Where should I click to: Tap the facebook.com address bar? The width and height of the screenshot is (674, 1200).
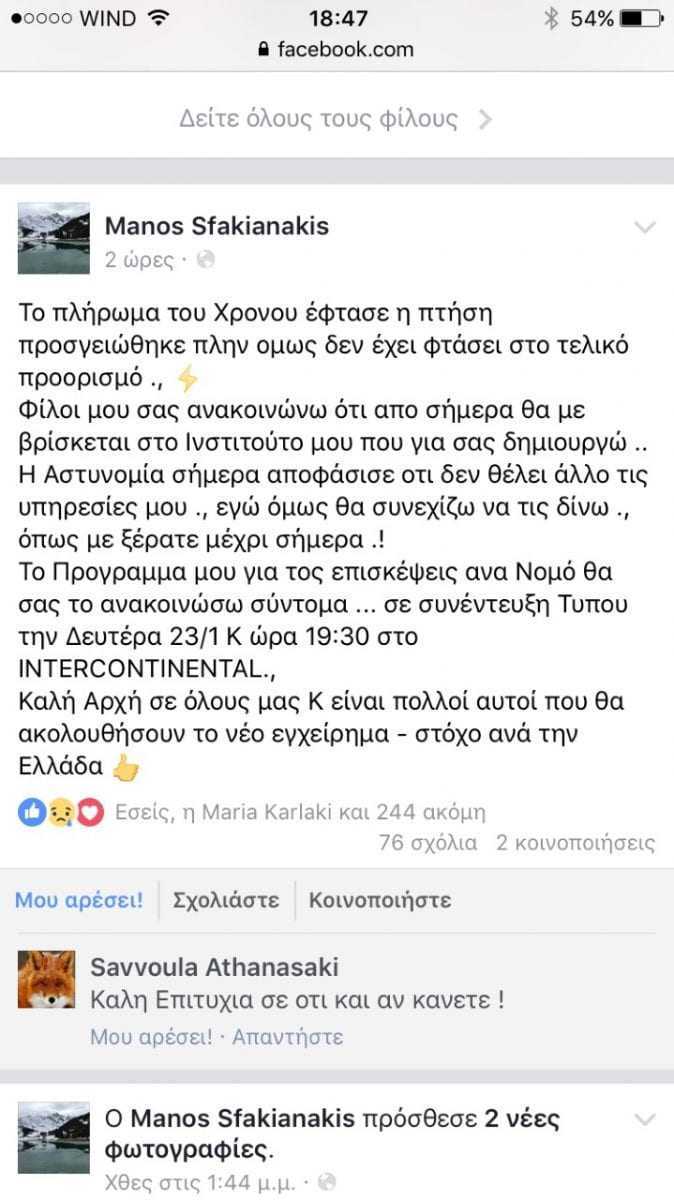(x=336, y=48)
